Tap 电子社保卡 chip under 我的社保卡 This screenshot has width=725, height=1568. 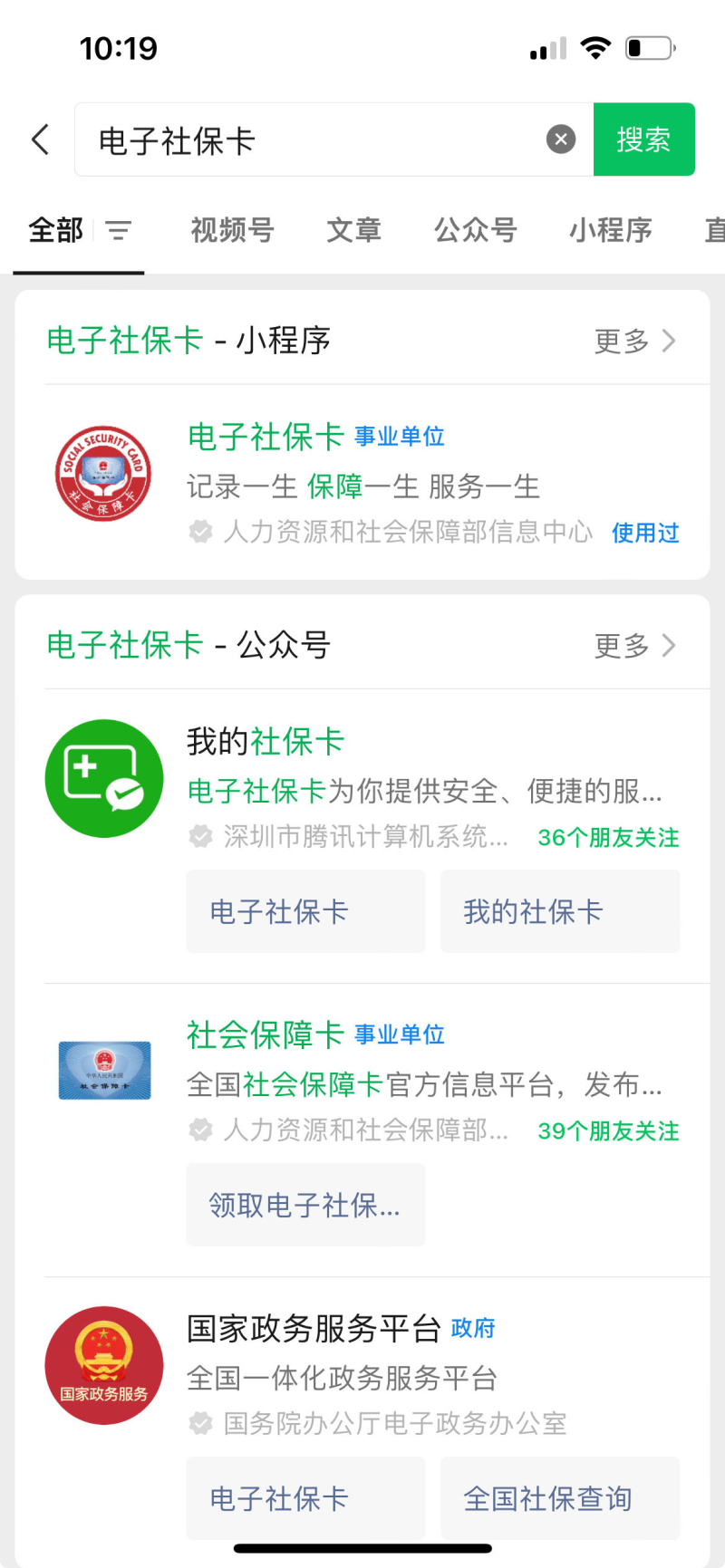305,911
